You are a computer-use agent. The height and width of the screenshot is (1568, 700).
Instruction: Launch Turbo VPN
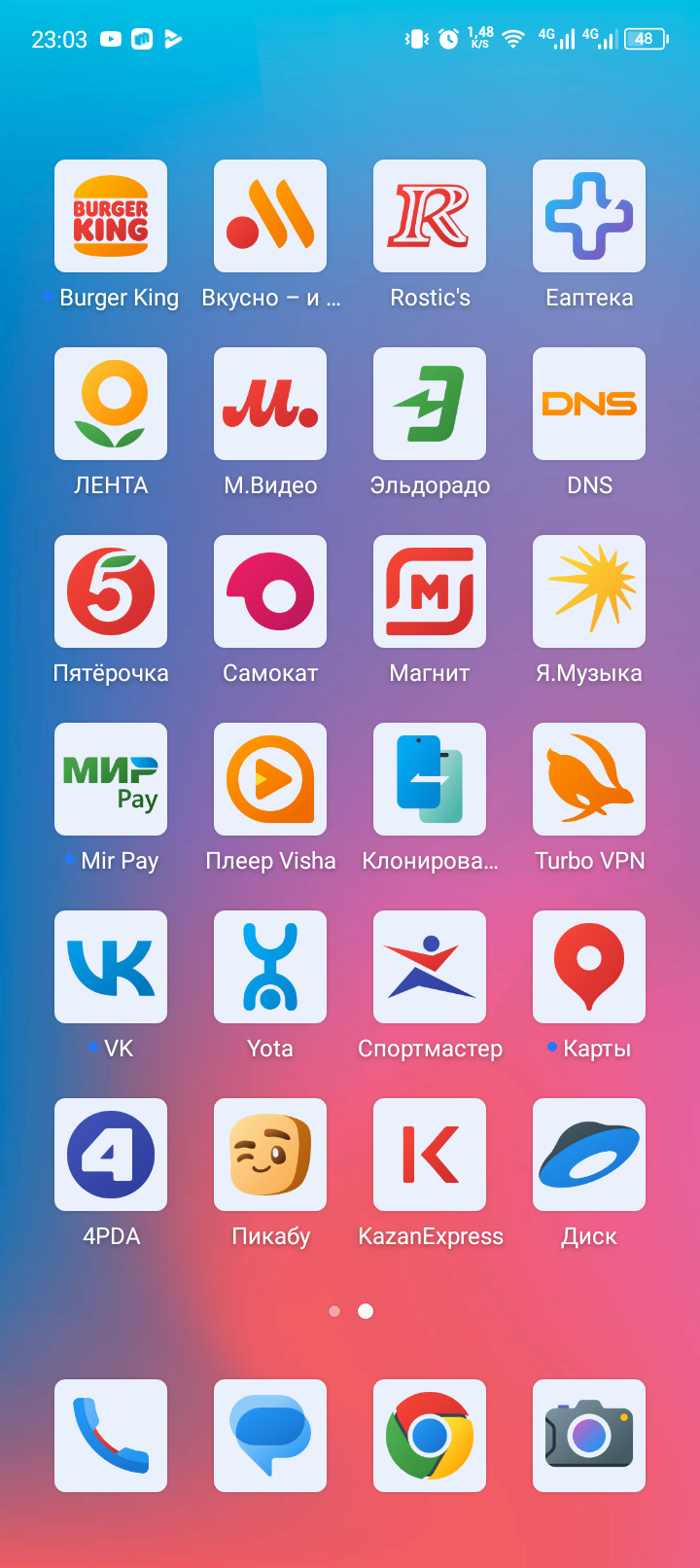[x=589, y=779]
